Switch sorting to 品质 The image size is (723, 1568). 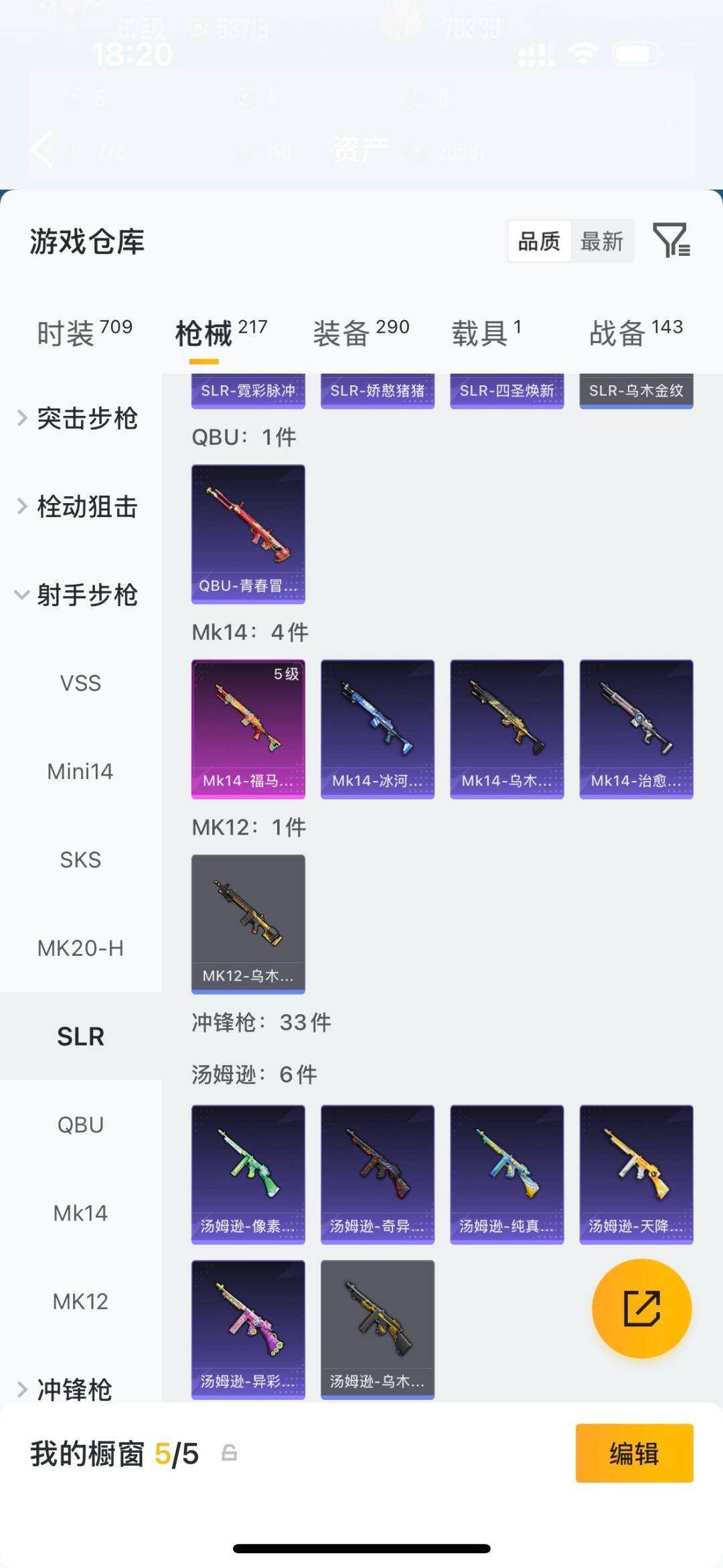coord(541,242)
